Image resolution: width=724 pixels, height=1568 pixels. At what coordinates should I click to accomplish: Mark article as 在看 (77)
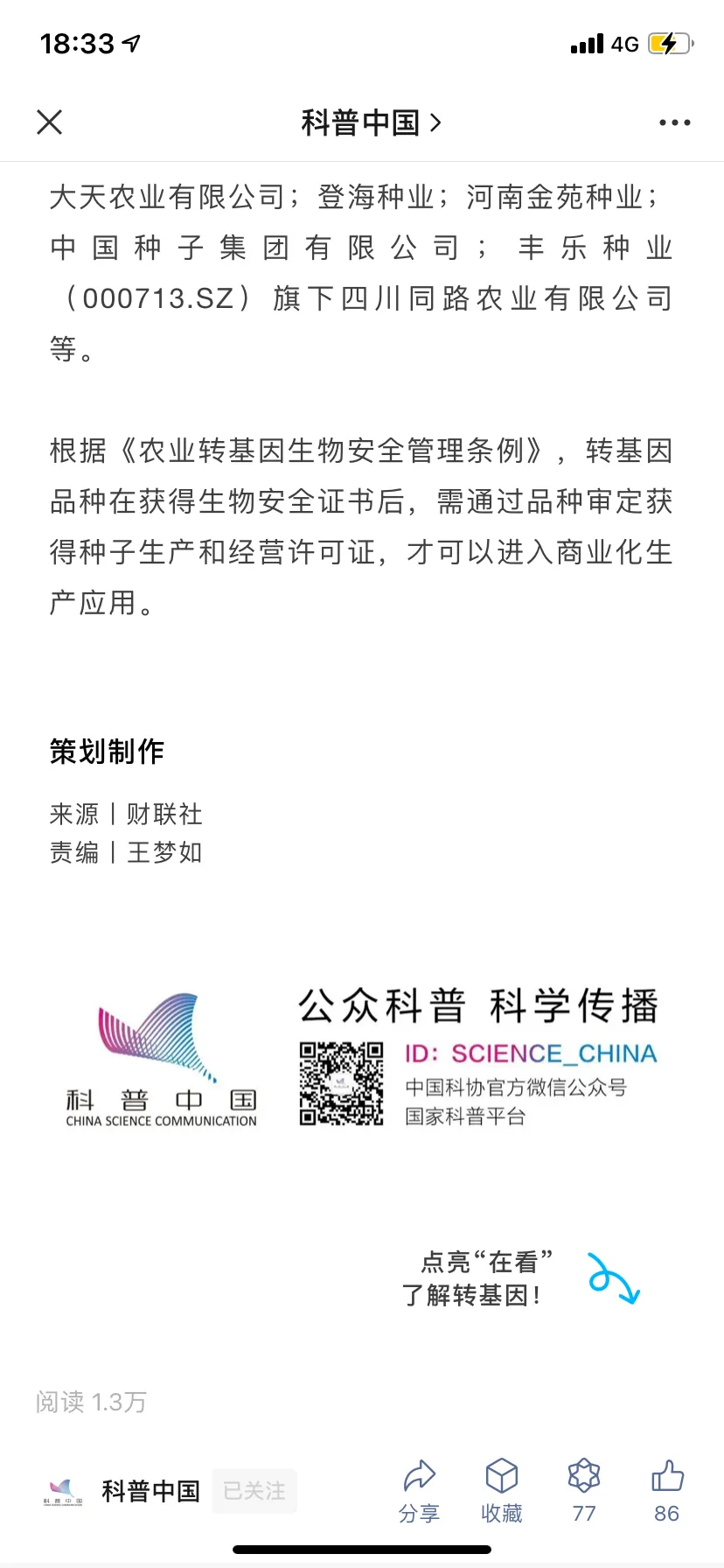coord(584,1491)
